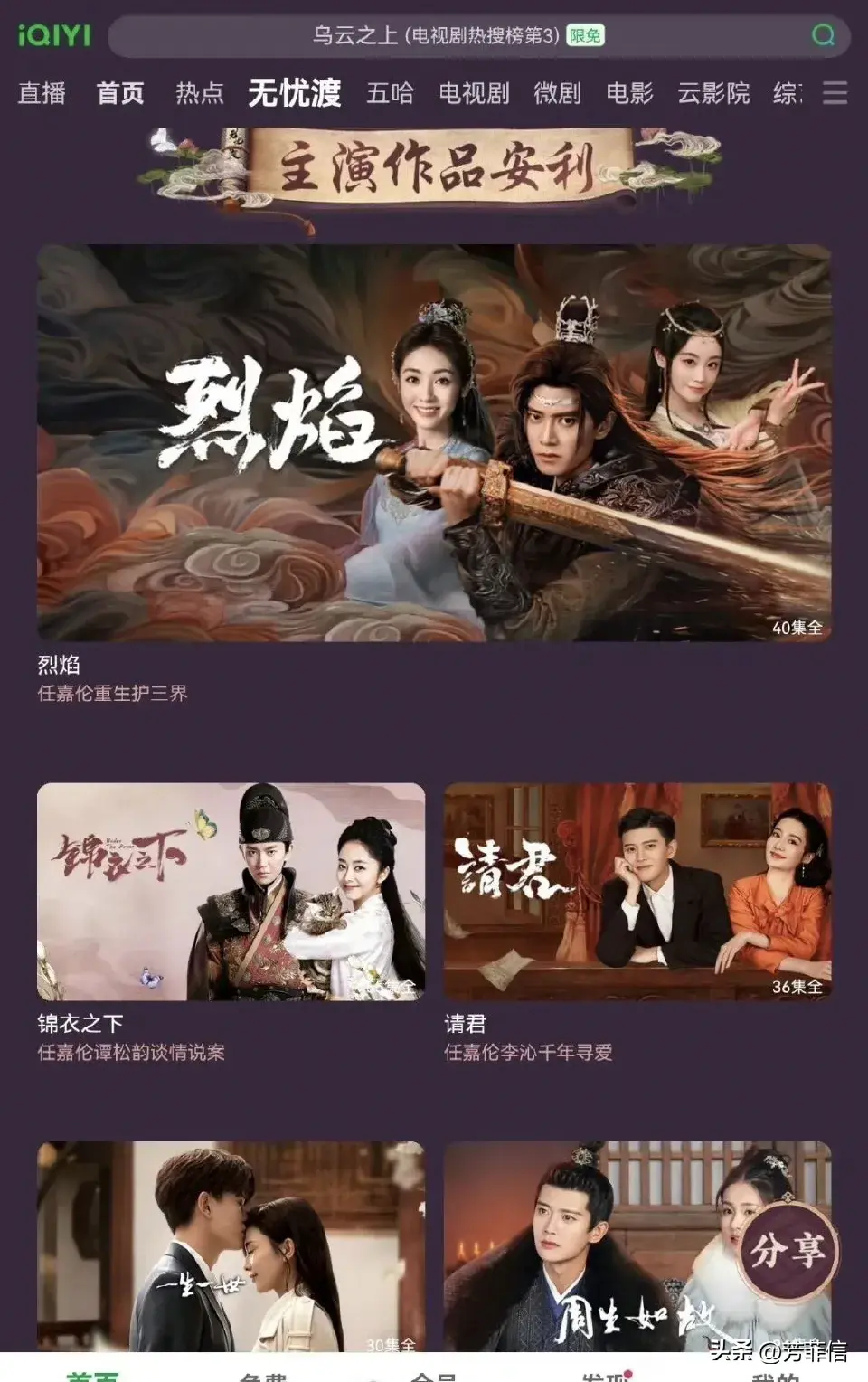
Task: Open the 微剧 tab
Action: (557, 93)
